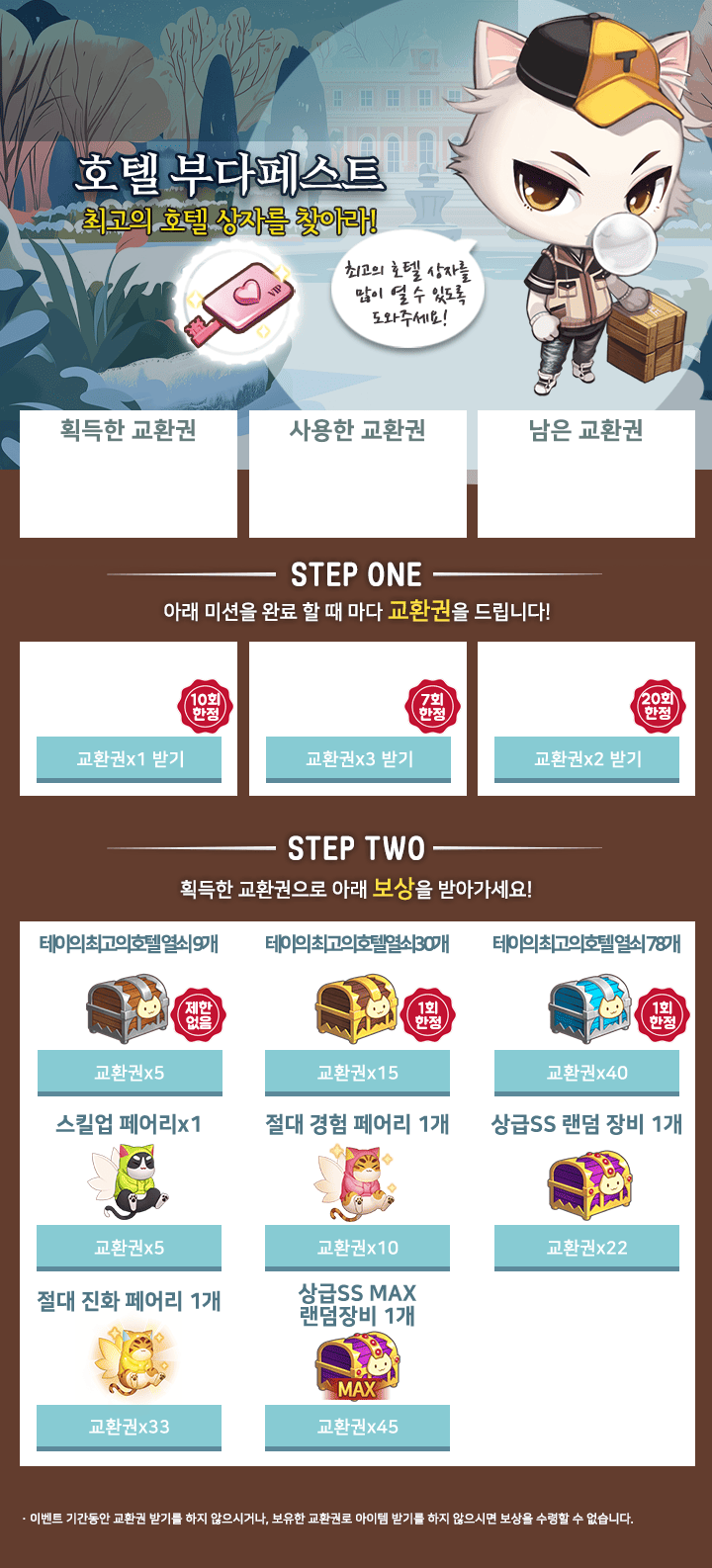Claim the 교환권x1 받기 reward
This screenshot has height=1568, width=712.
click(130, 759)
